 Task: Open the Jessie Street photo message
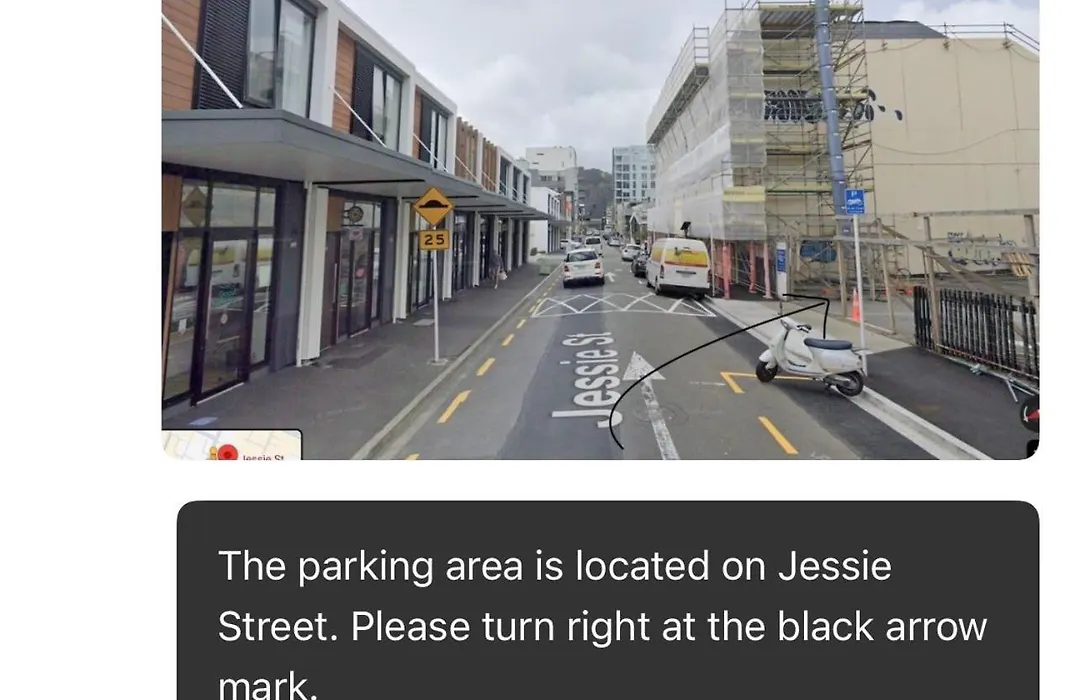click(x=600, y=230)
